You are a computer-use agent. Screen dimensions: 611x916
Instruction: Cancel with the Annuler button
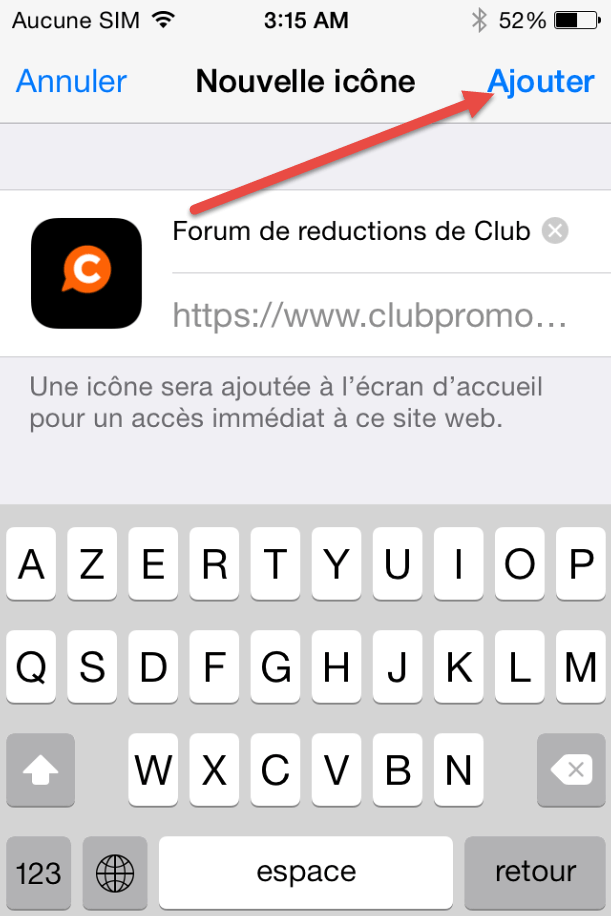71,81
